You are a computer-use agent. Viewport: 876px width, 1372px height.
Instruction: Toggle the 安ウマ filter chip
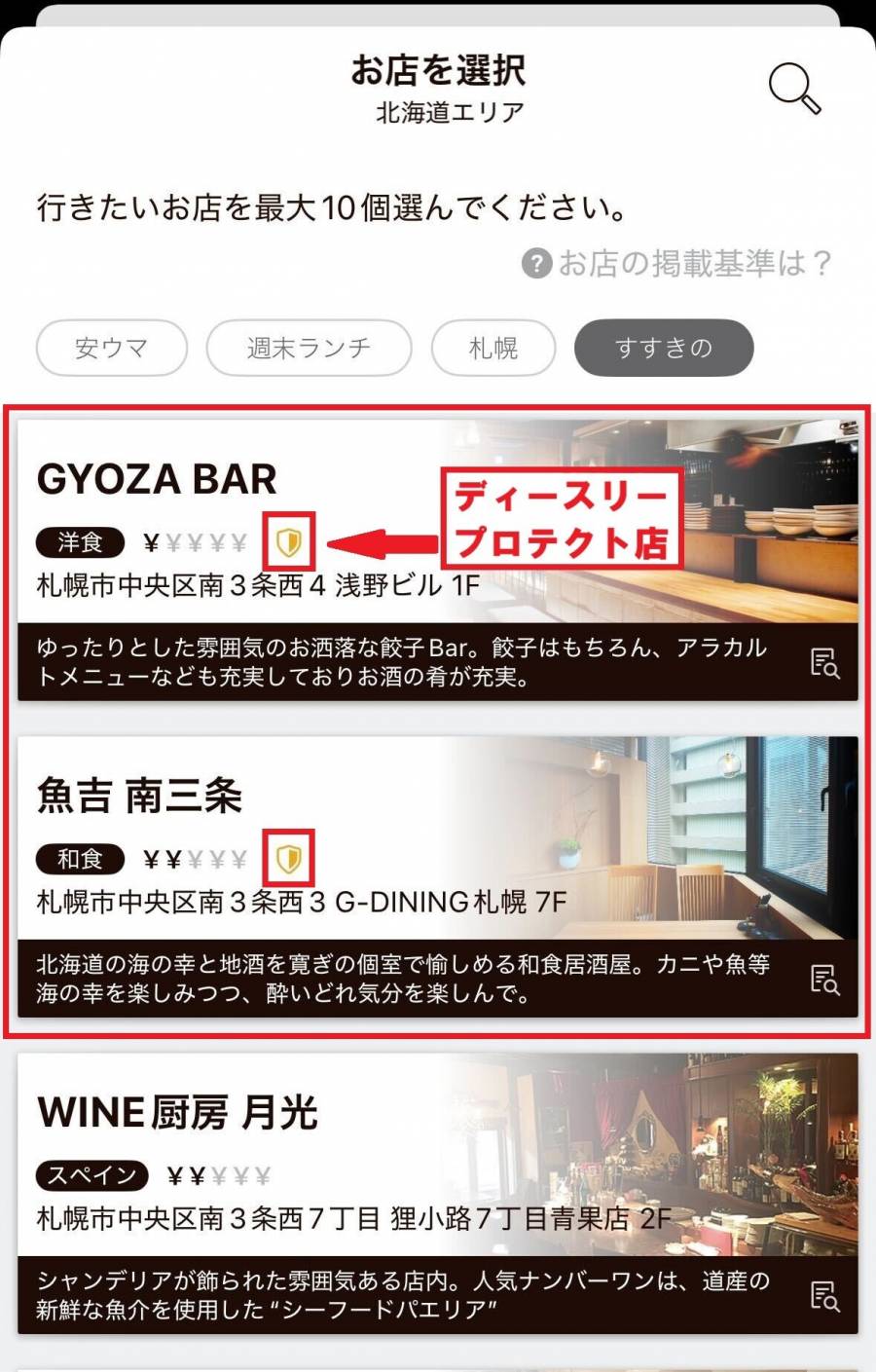(x=111, y=348)
